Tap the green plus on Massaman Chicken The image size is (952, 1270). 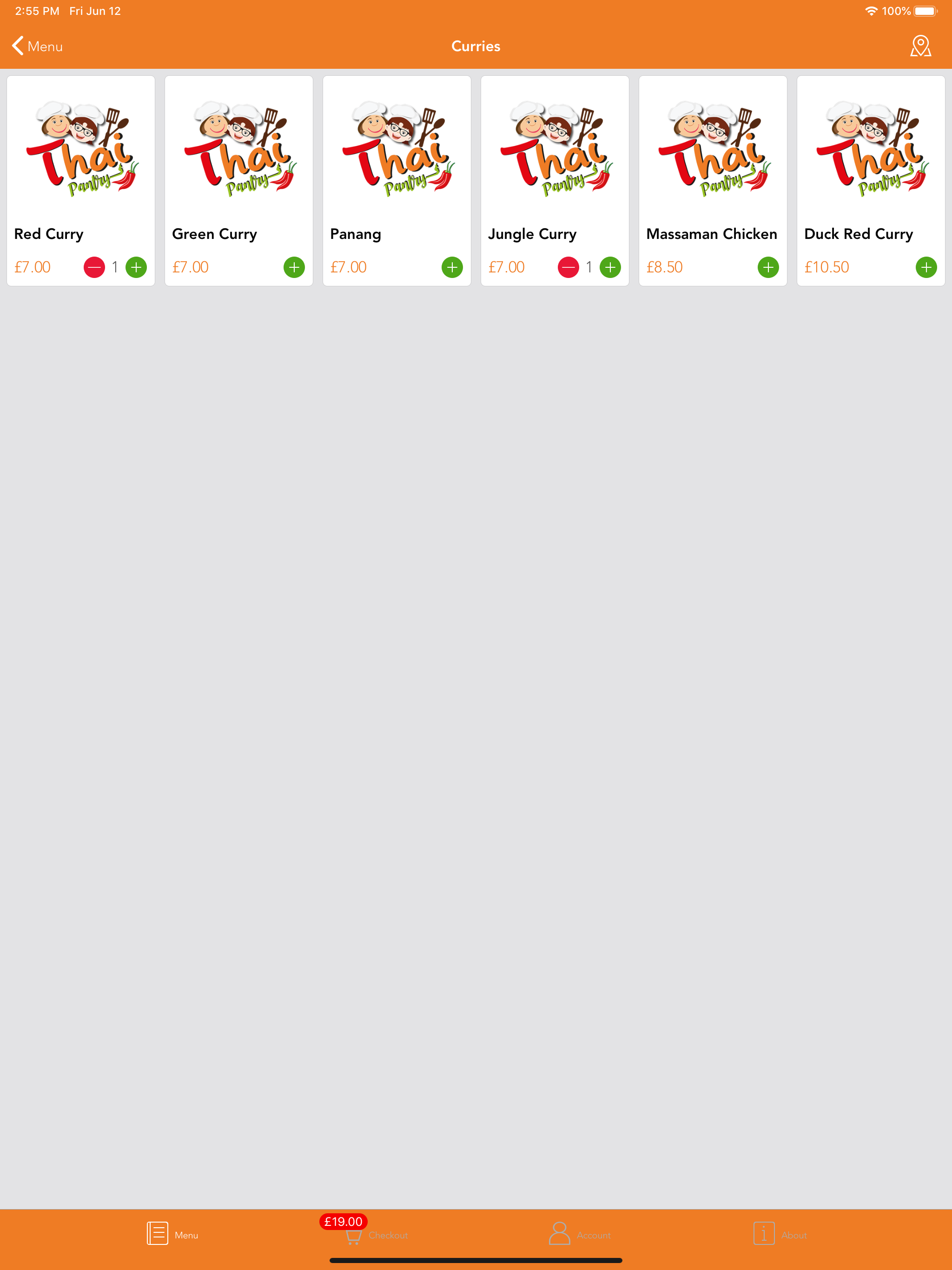click(x=768, y=267)
